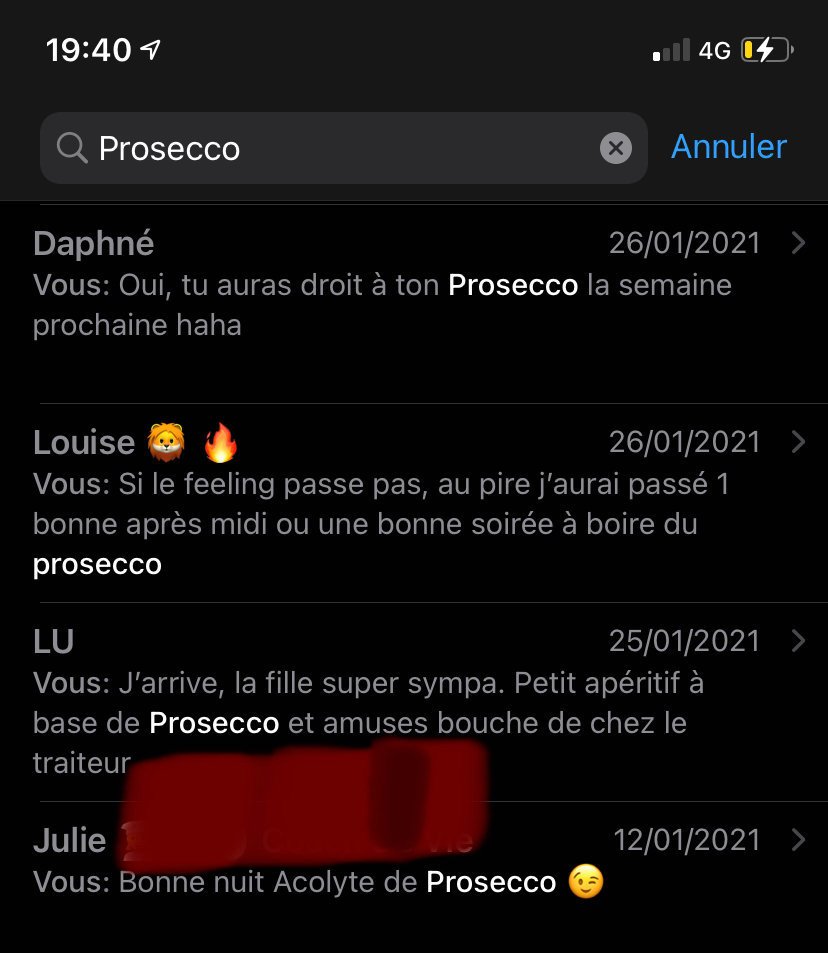This screenshot has width=828, height=953.
Task: Cancel the search with Annuler
Action: (728, 147)
